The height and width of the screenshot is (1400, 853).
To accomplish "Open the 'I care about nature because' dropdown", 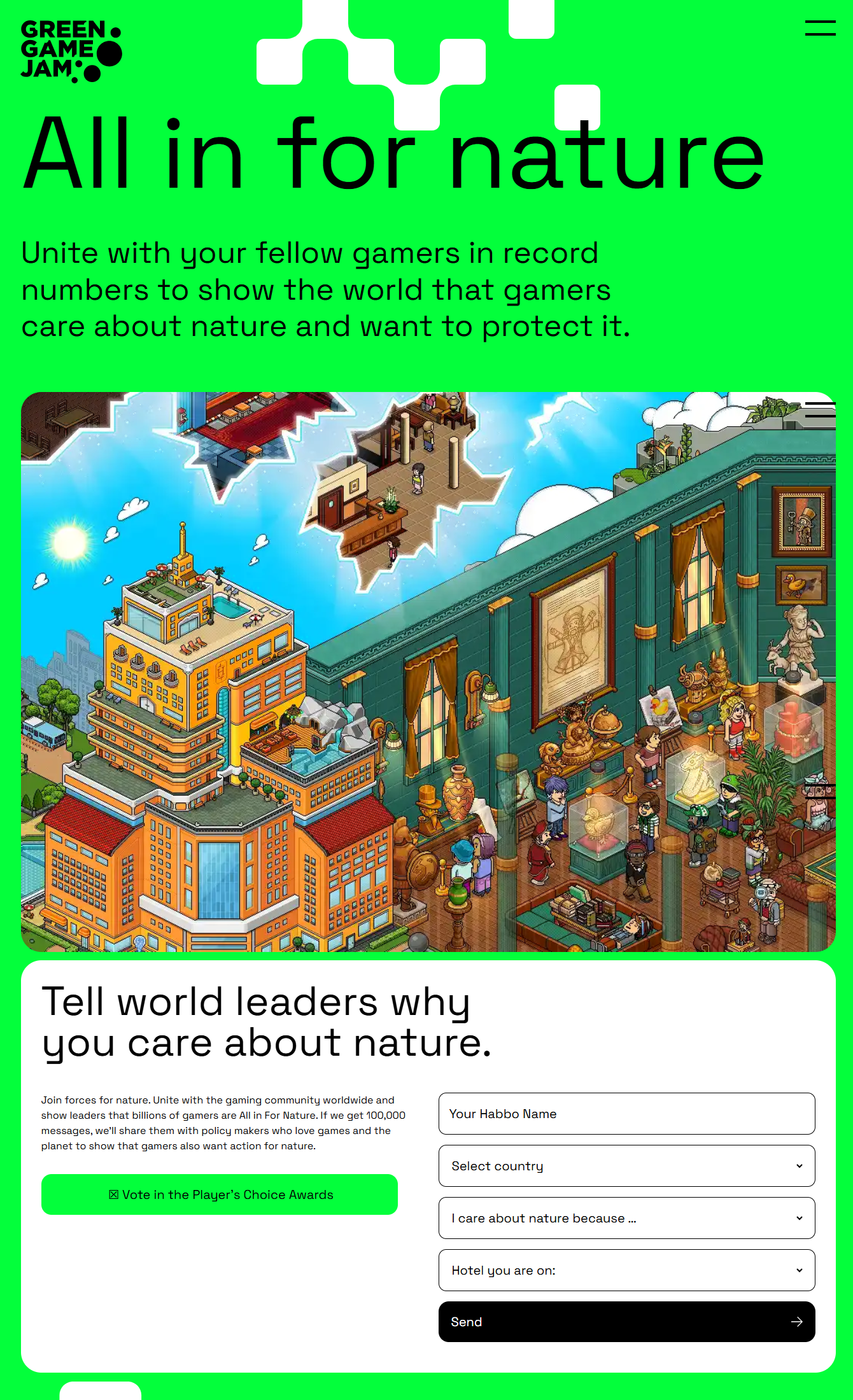I will (x=626, y=1218).
